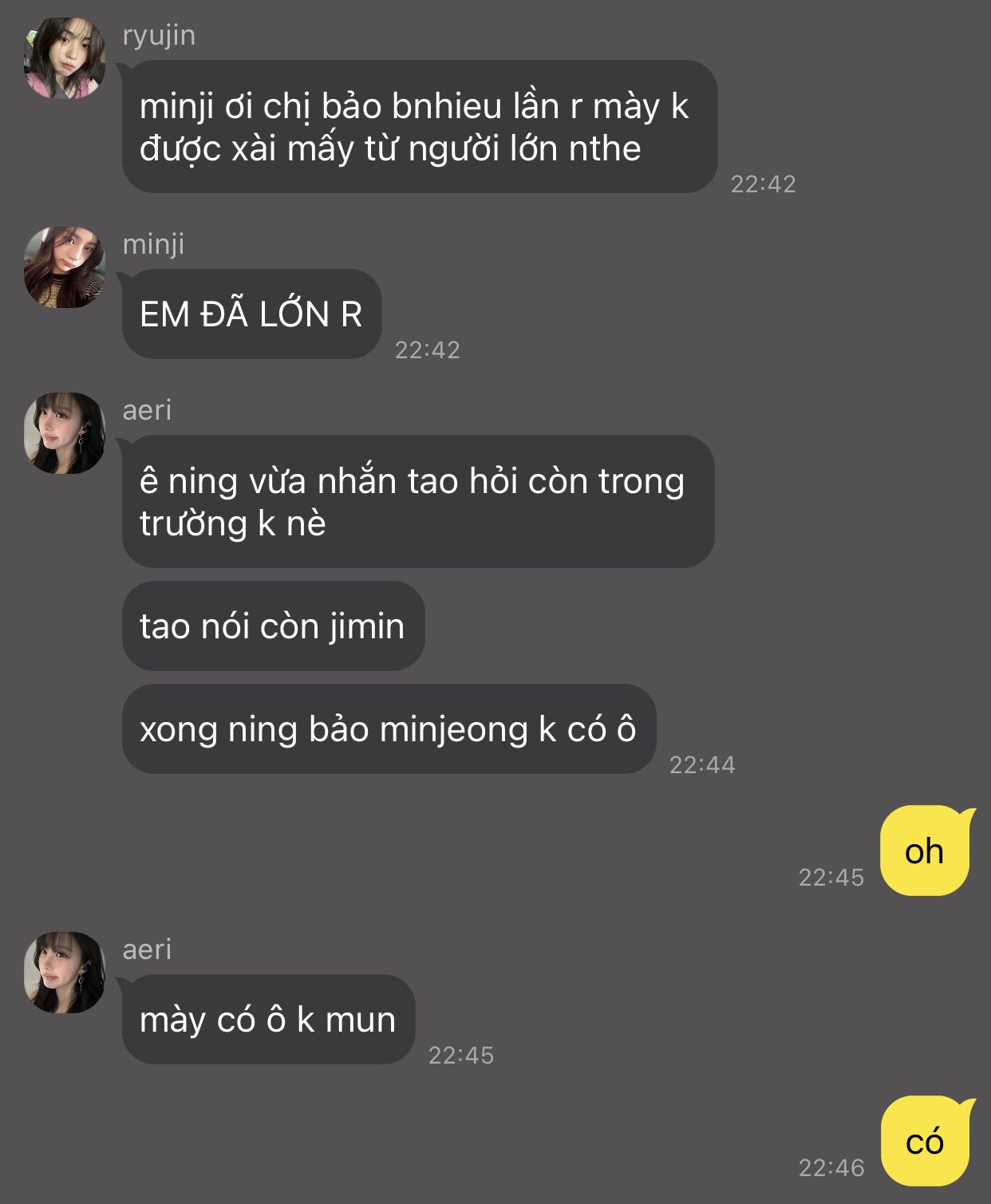Tap aeri's avatar beside 'mày có ô k mun'
991x1204 pixels.
(x=64, y=973)
